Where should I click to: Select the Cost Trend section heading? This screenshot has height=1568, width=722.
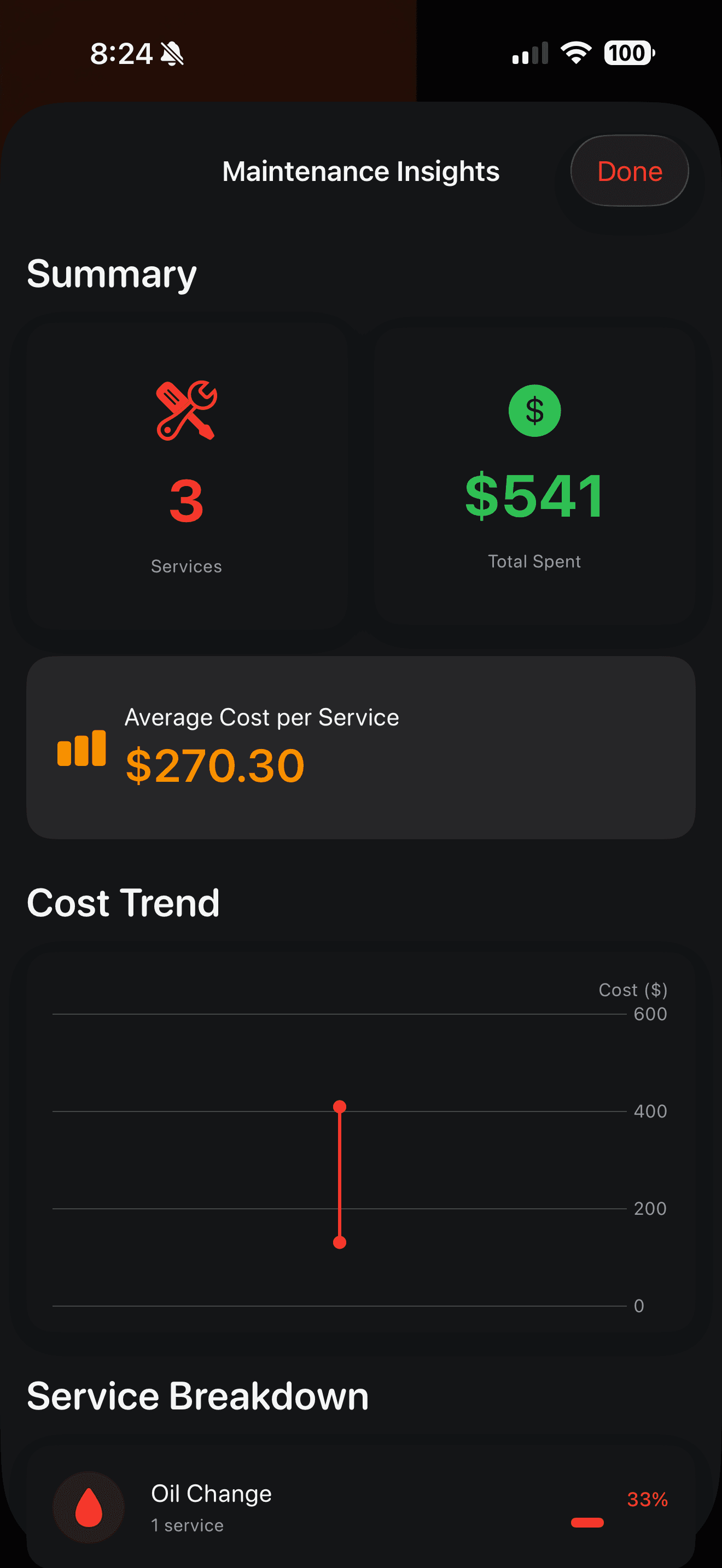[123, 903]
